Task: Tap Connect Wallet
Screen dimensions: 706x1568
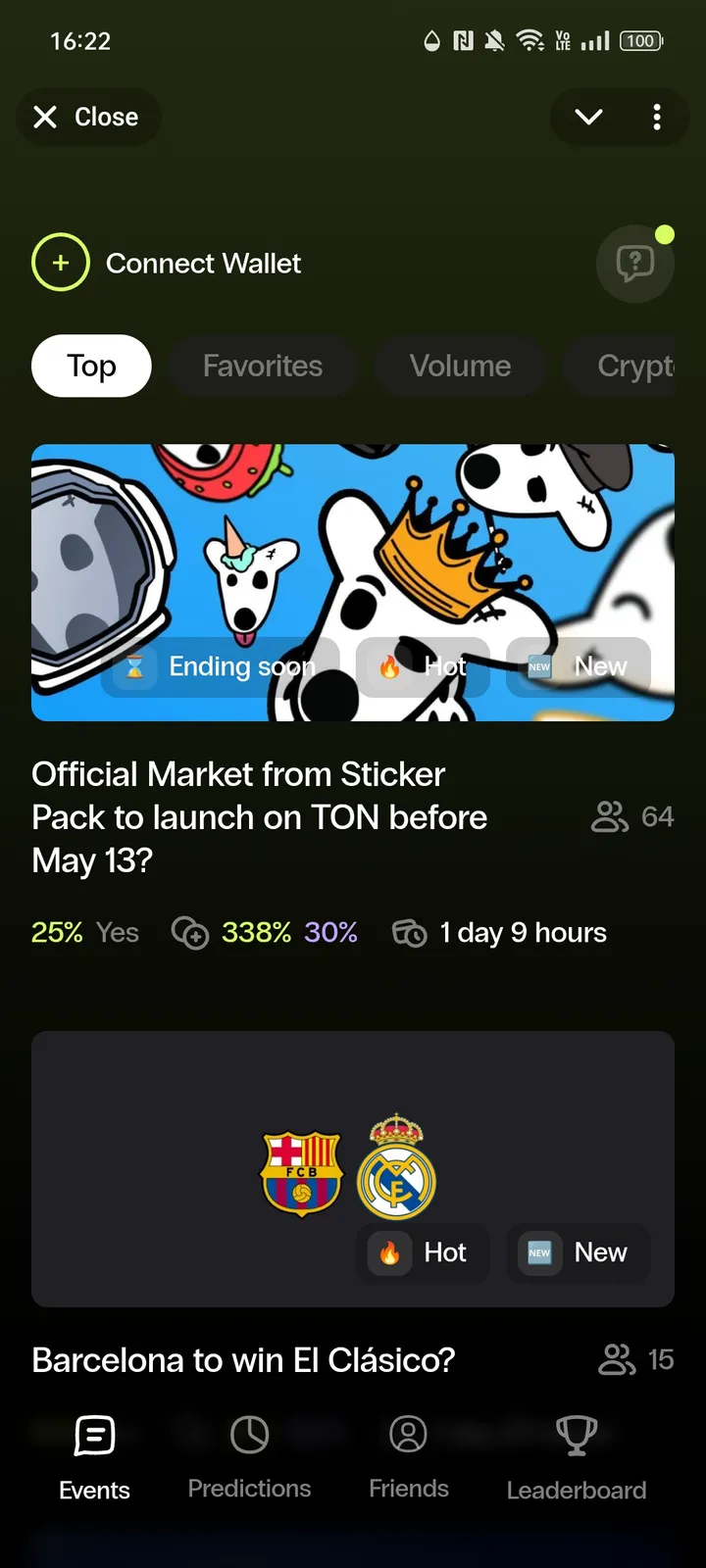Action: (x=167, y=263)
